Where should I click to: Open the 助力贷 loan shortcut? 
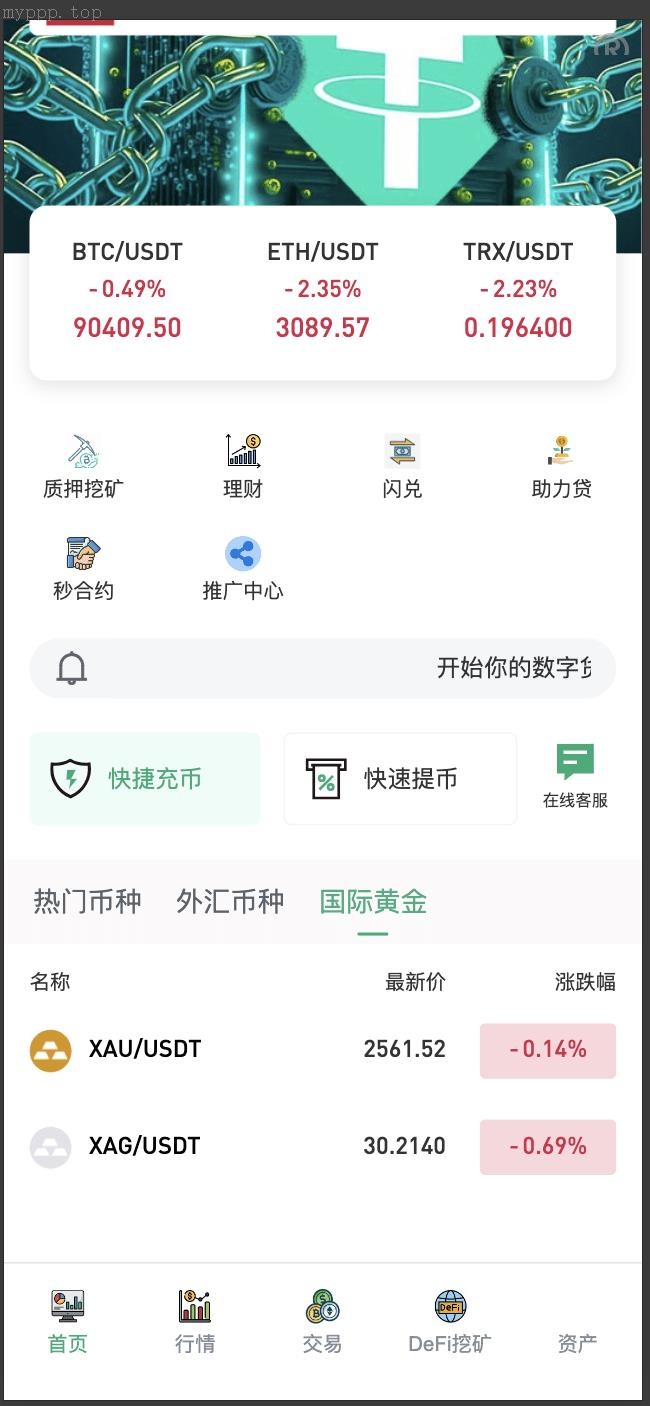click(x=561, y=466)
